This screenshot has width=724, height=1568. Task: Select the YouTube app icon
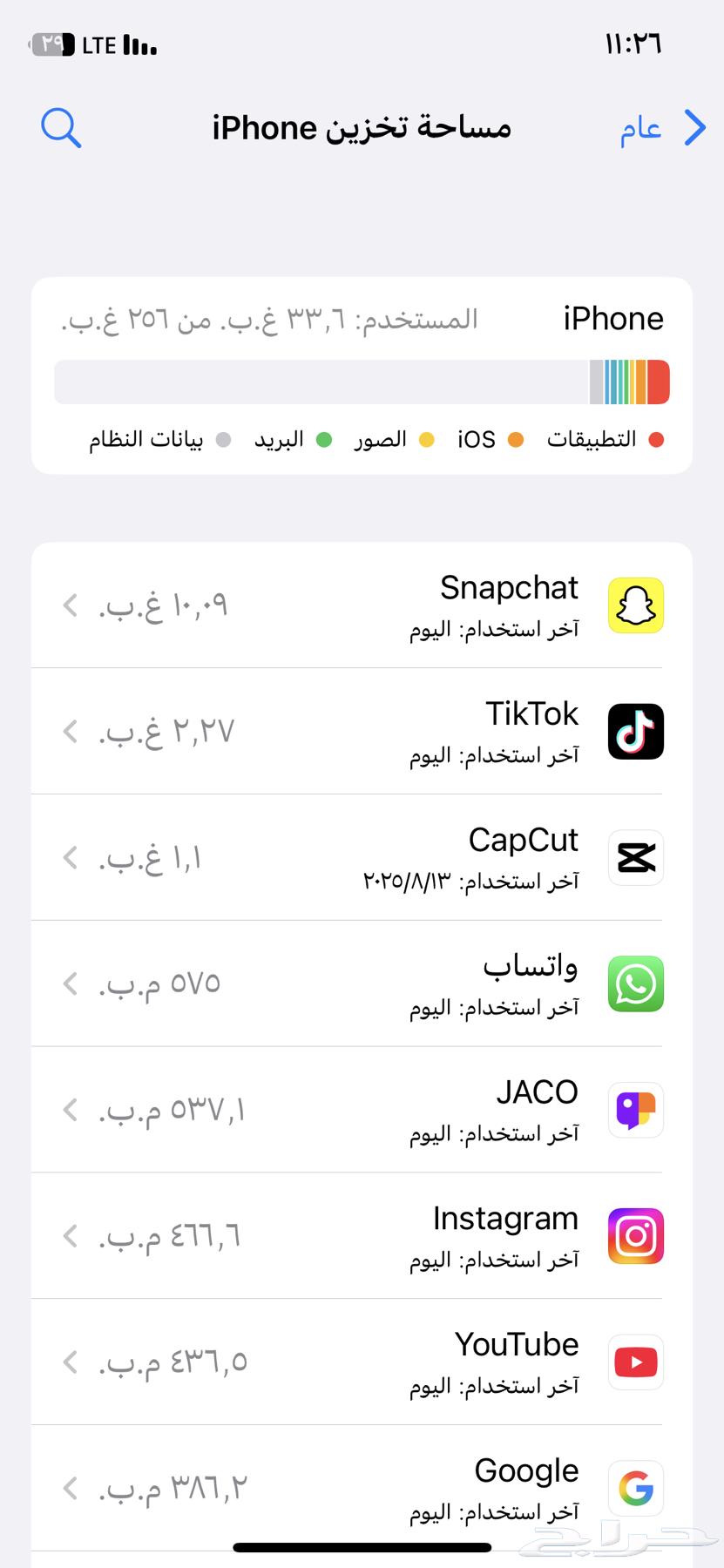(635, 1362)
